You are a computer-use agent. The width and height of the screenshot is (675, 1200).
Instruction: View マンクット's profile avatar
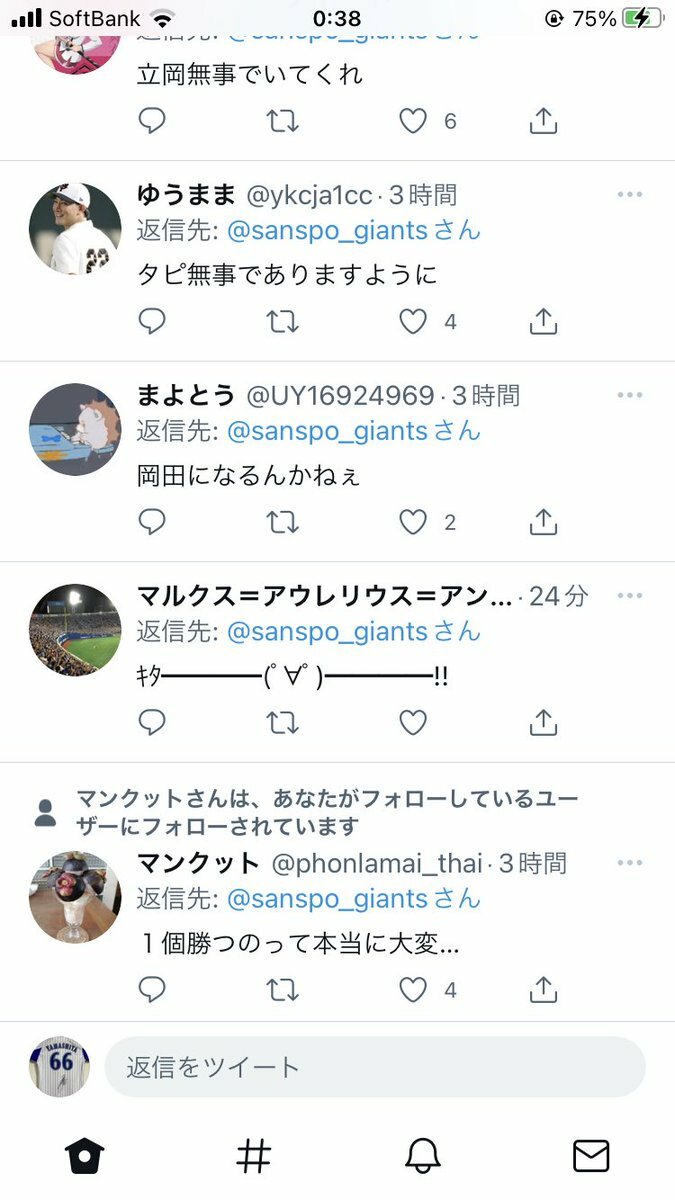pyautogui.click(x=75, y=897)
